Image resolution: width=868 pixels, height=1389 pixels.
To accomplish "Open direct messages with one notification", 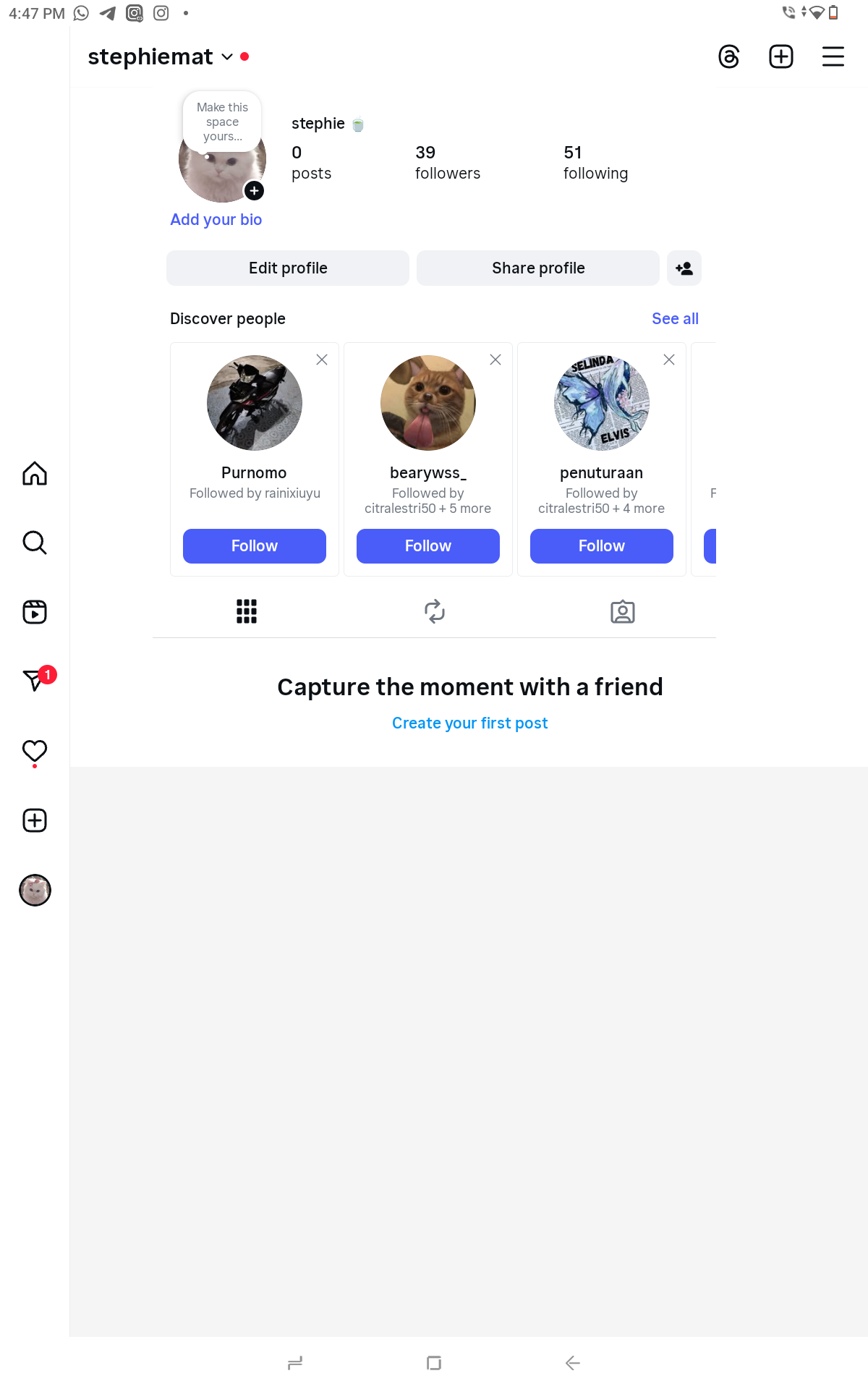I will (35, 680).
